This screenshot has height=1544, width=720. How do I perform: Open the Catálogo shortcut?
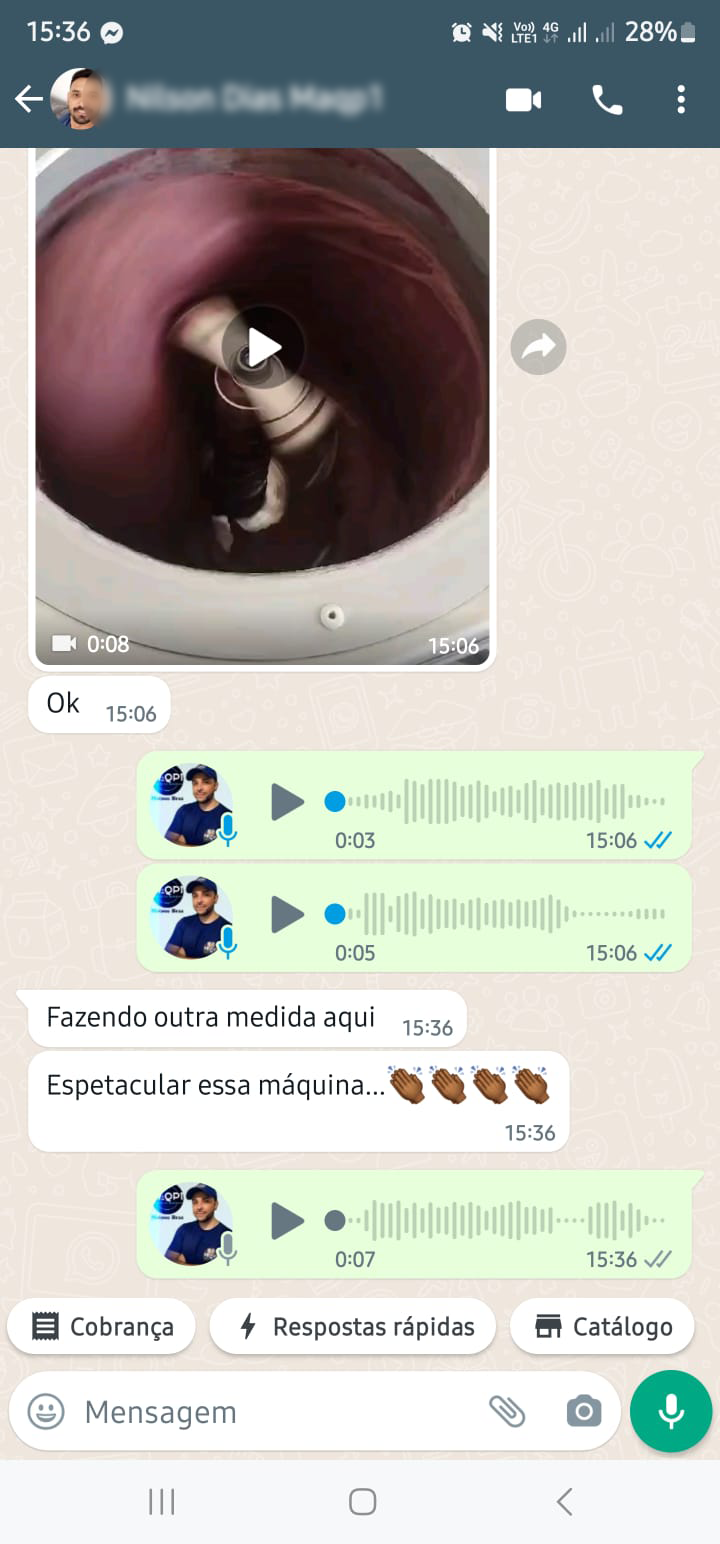coord(602,1327)
